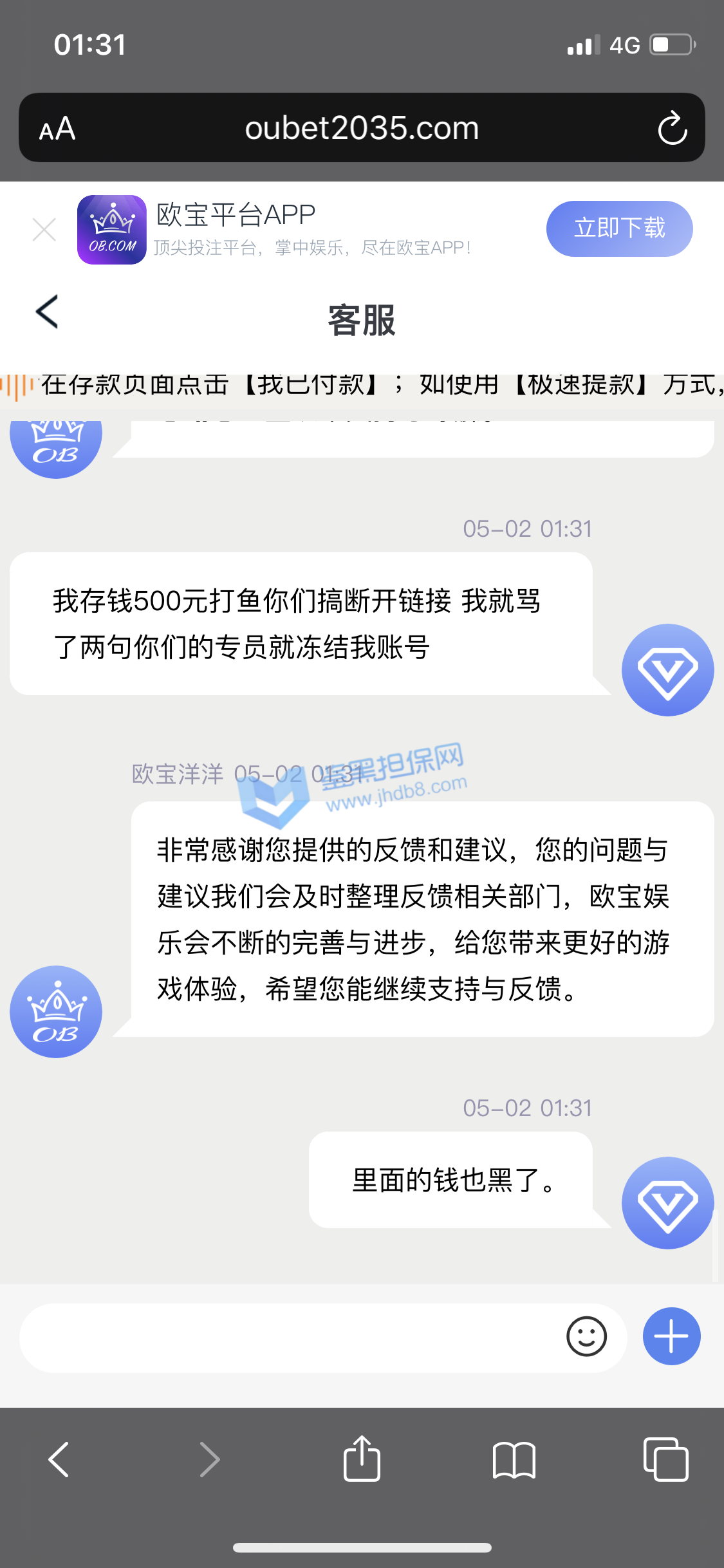Go back from the 客服 chat page
The image size is (724, 1568).
[x=48, y=312]
